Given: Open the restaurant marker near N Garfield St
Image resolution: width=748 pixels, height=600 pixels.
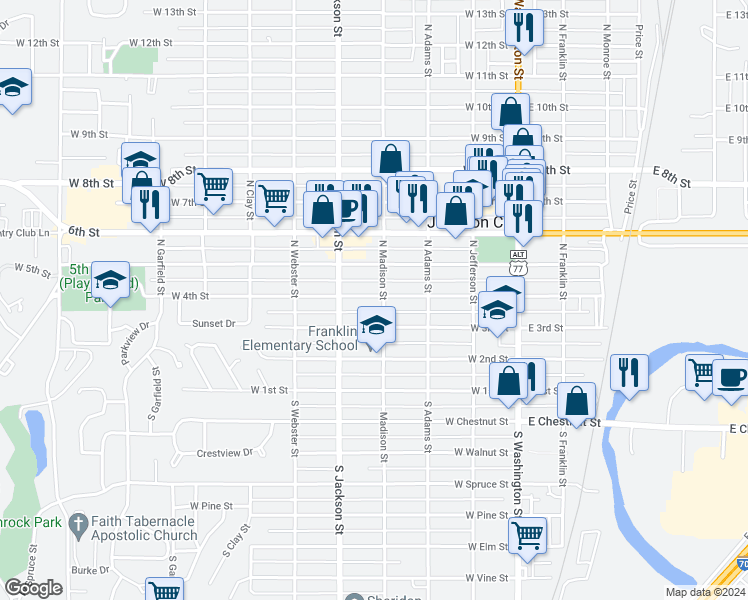Looking at the screenshot, I should point(150,206).
